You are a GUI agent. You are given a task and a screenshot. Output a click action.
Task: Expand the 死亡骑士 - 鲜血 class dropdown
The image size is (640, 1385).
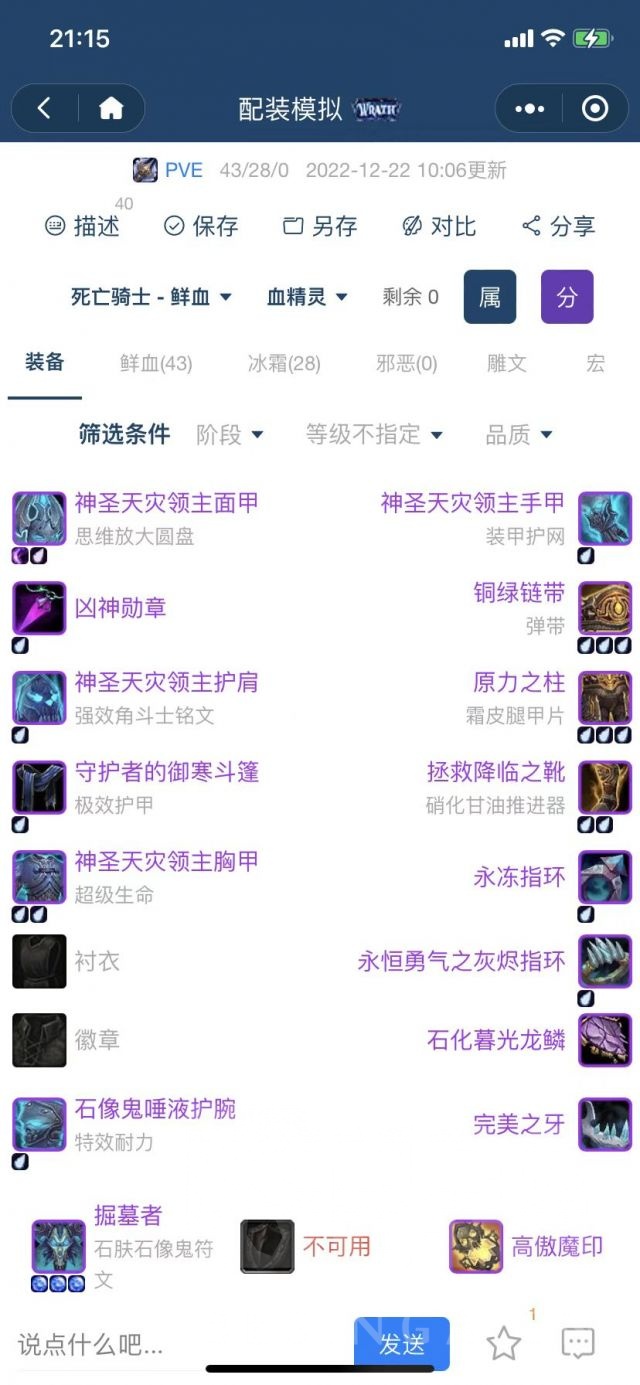pyautogui.click(x=151, y=297)
